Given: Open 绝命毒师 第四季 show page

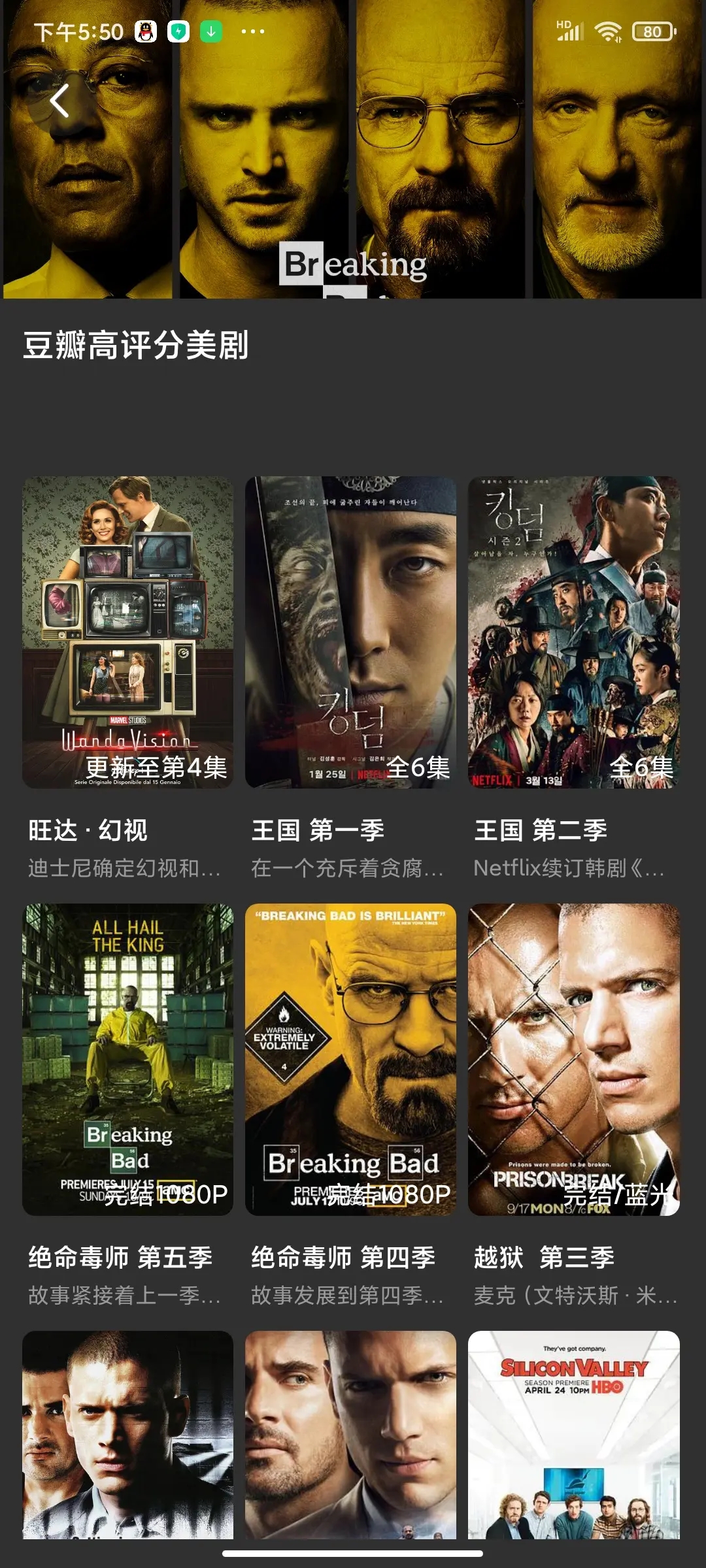Looking at the screenshot, I should 350,1059.
